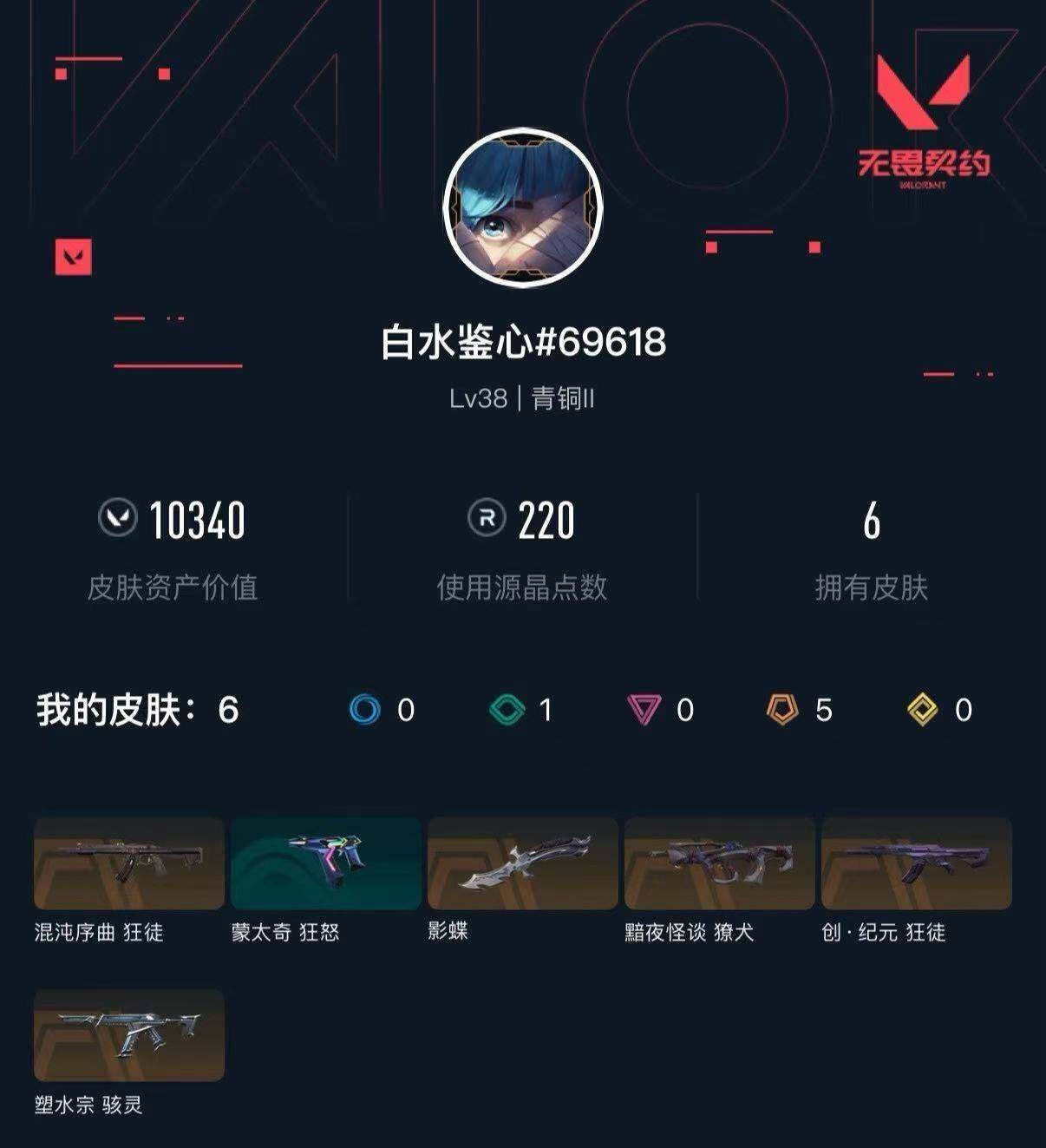Click the player avatar portrait

(523, 208)
